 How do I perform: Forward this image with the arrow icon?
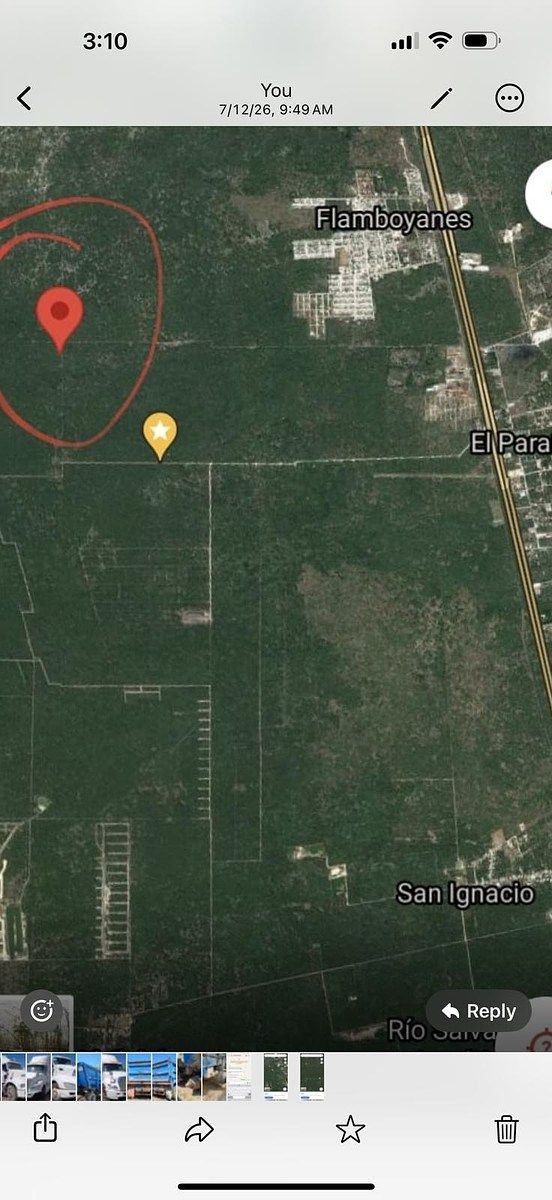199,1130
